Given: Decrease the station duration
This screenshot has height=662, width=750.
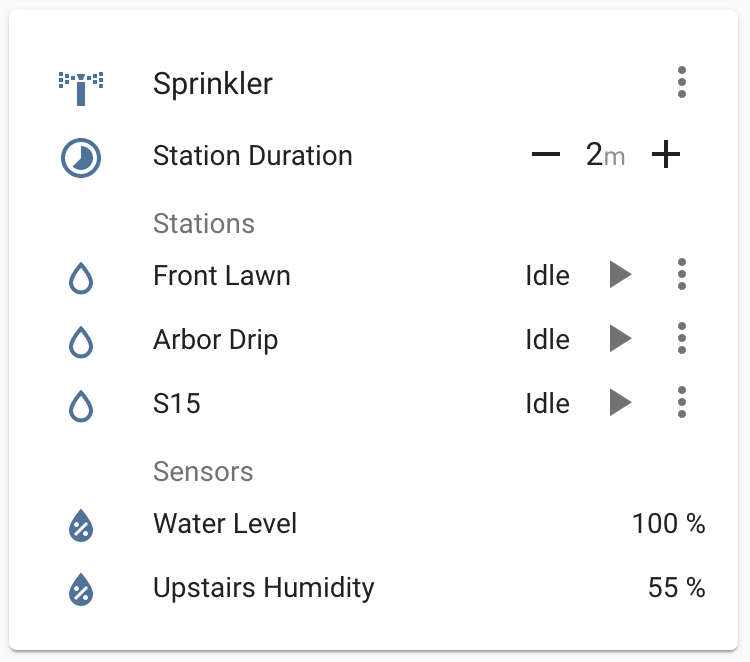Looking at the screenshot, I should click(x=546, y=155).
